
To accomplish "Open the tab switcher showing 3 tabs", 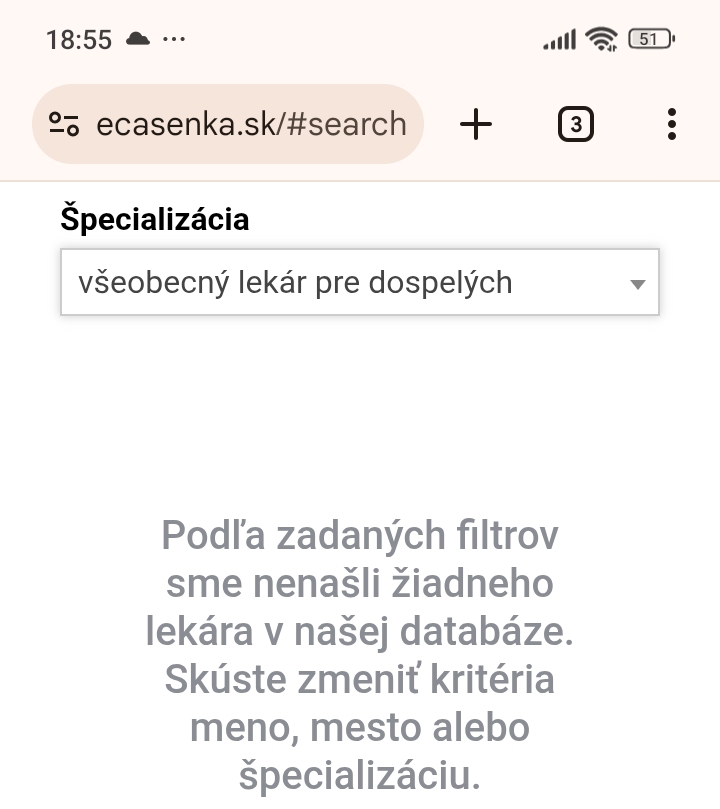I will pos(576,124).
